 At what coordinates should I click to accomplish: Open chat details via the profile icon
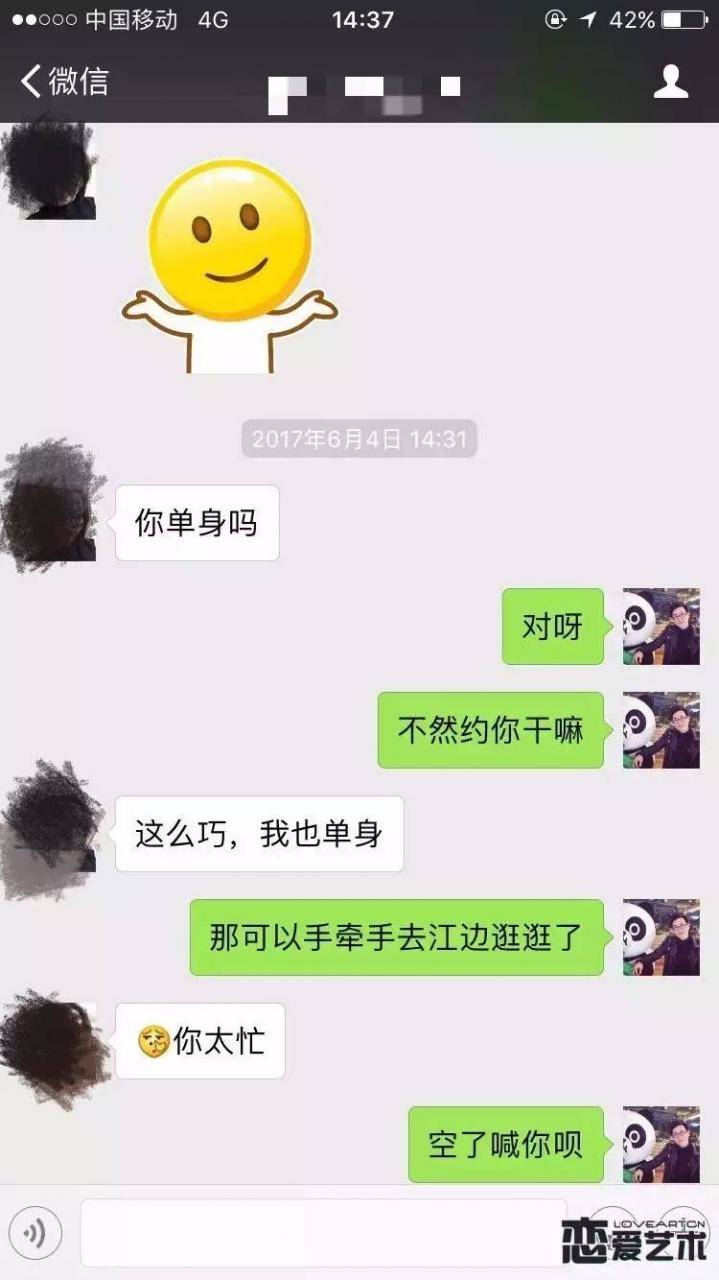coord(671,81)
